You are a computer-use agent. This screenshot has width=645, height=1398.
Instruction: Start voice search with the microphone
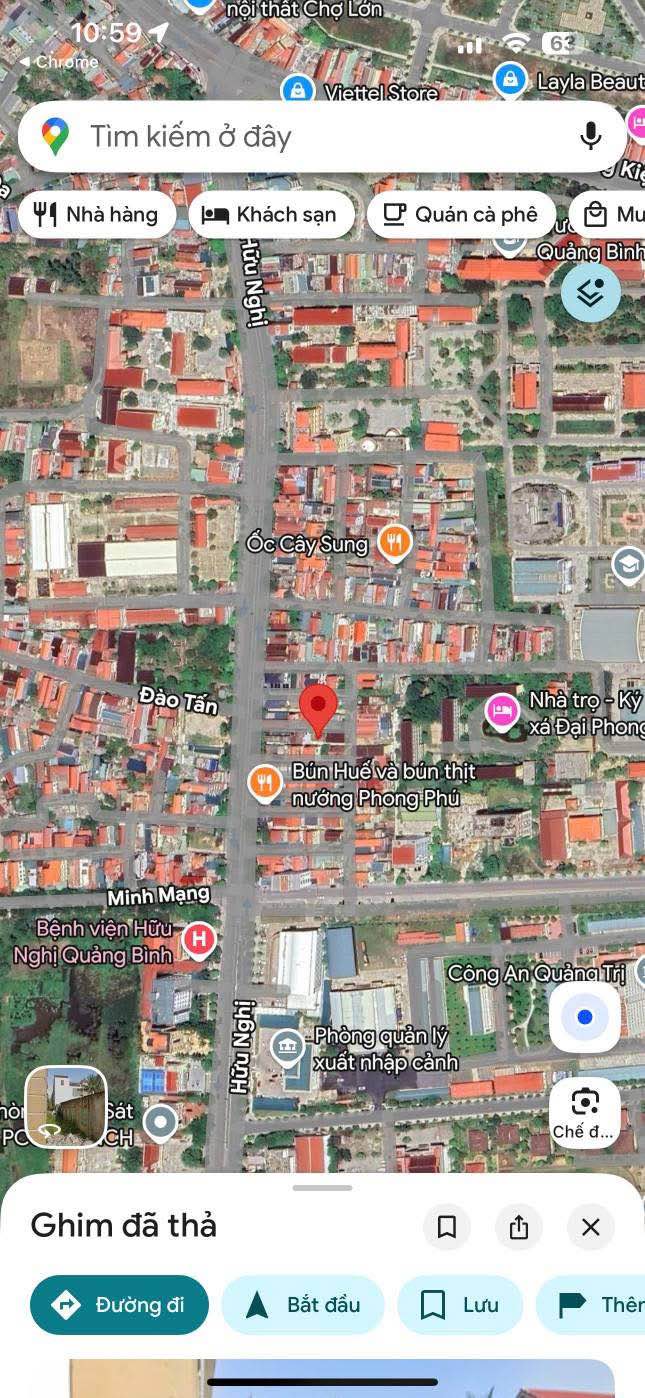[x=590, y=136]
